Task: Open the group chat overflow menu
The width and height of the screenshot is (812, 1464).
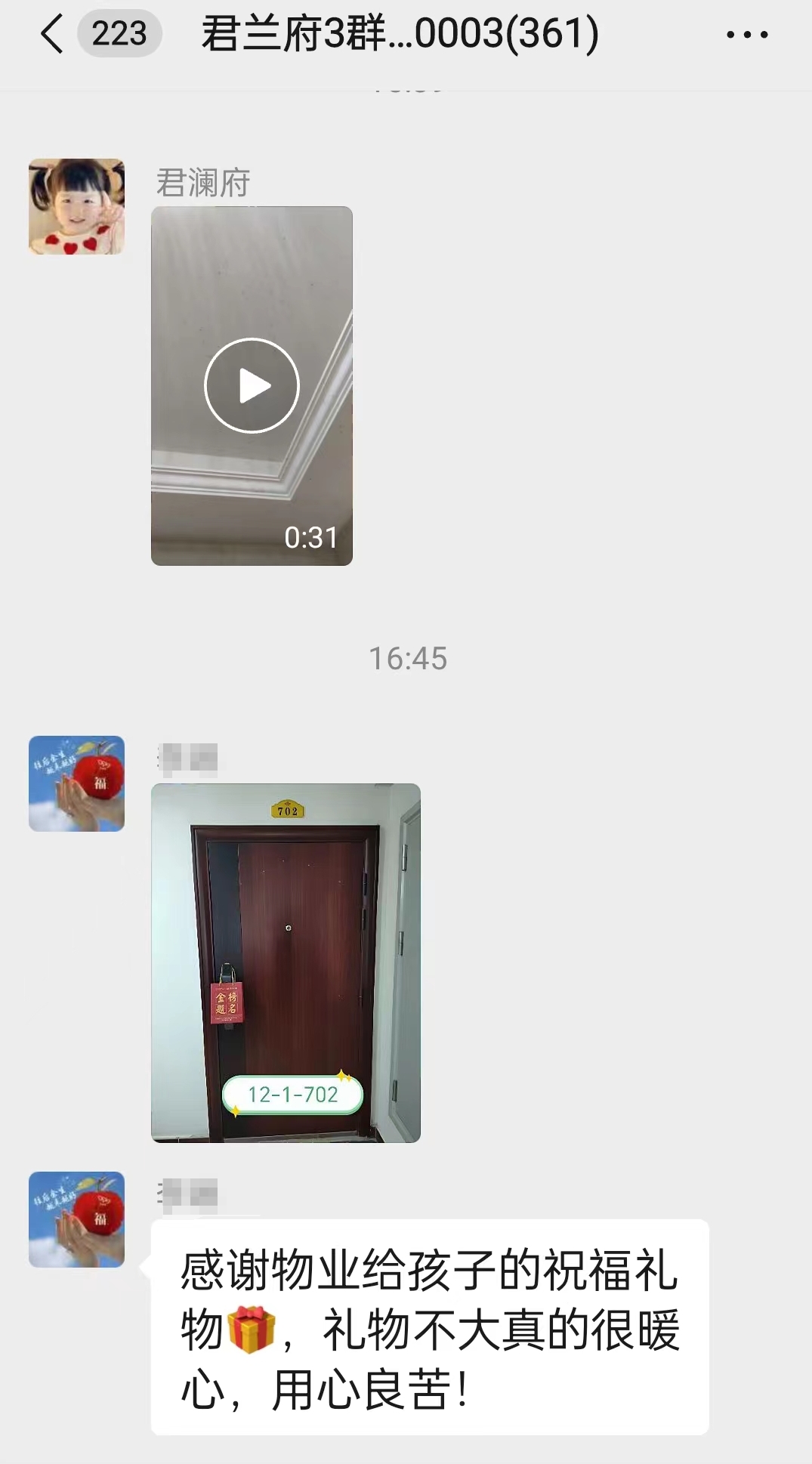Action: coord(746,35)
